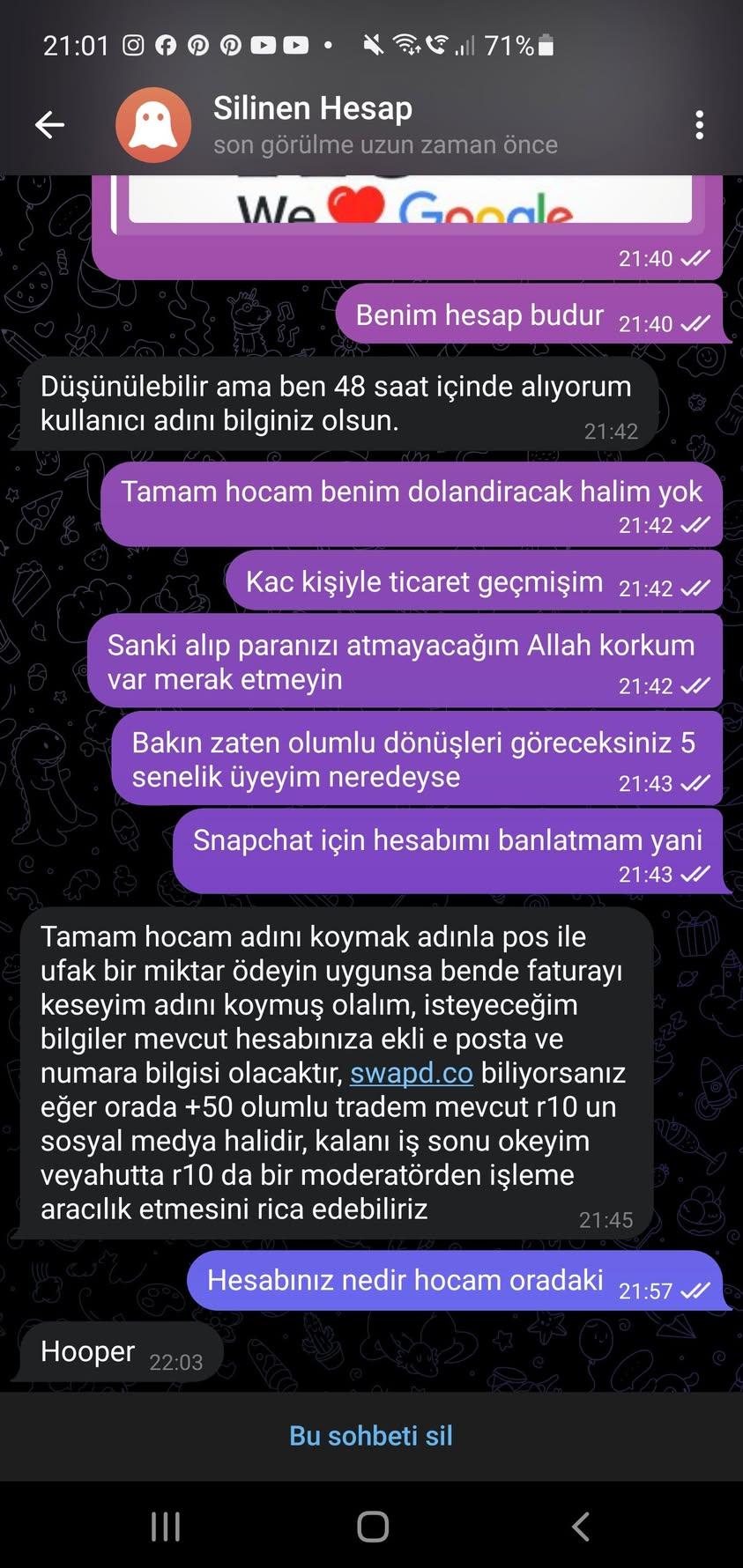Viewport: 743px width, 1568px height.
Task: Tap Bu sohbeti sil to delete chat
Action: click(371, 1435)
